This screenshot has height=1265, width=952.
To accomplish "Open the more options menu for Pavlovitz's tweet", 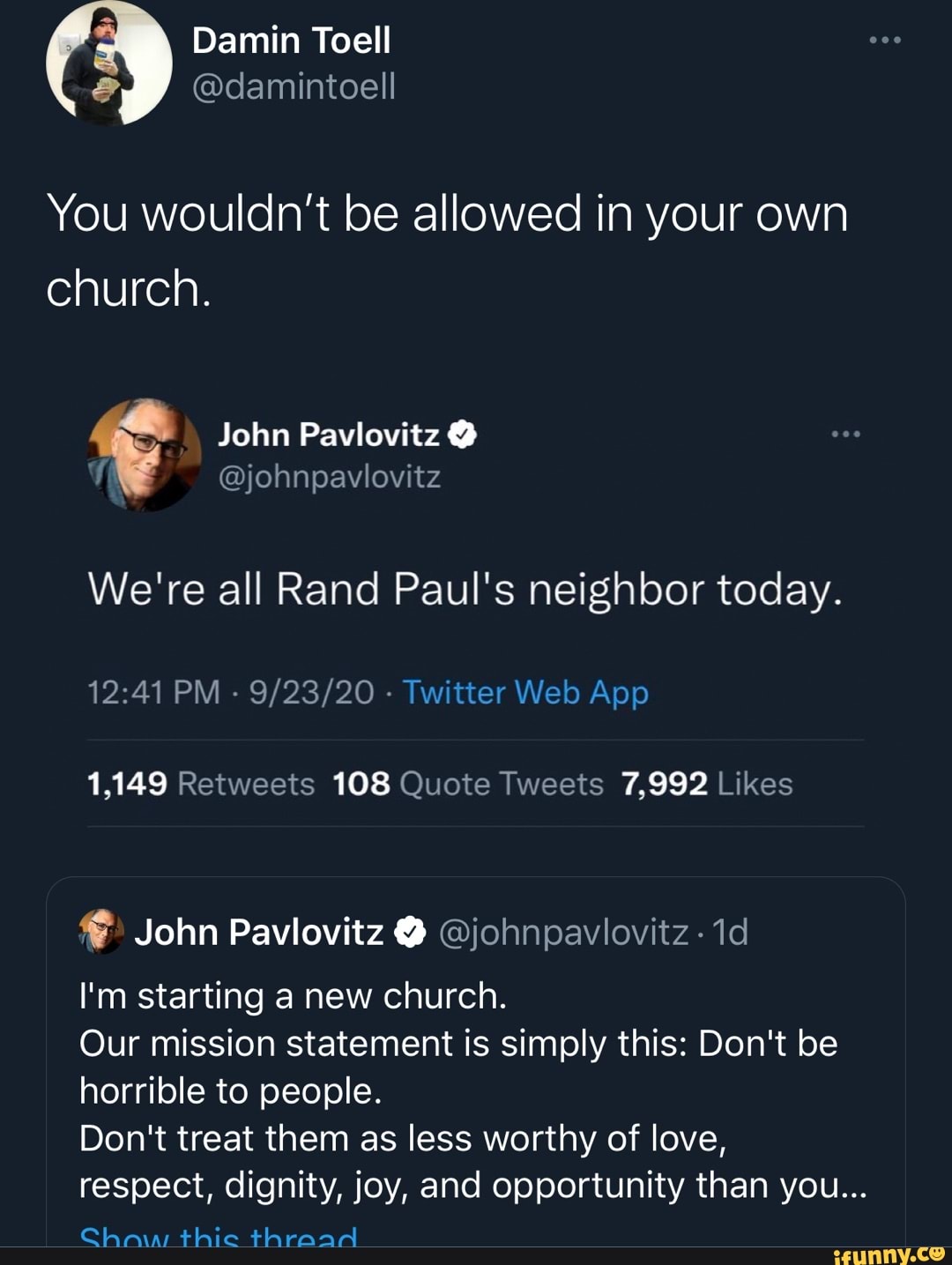I will (x=846, y=433).
